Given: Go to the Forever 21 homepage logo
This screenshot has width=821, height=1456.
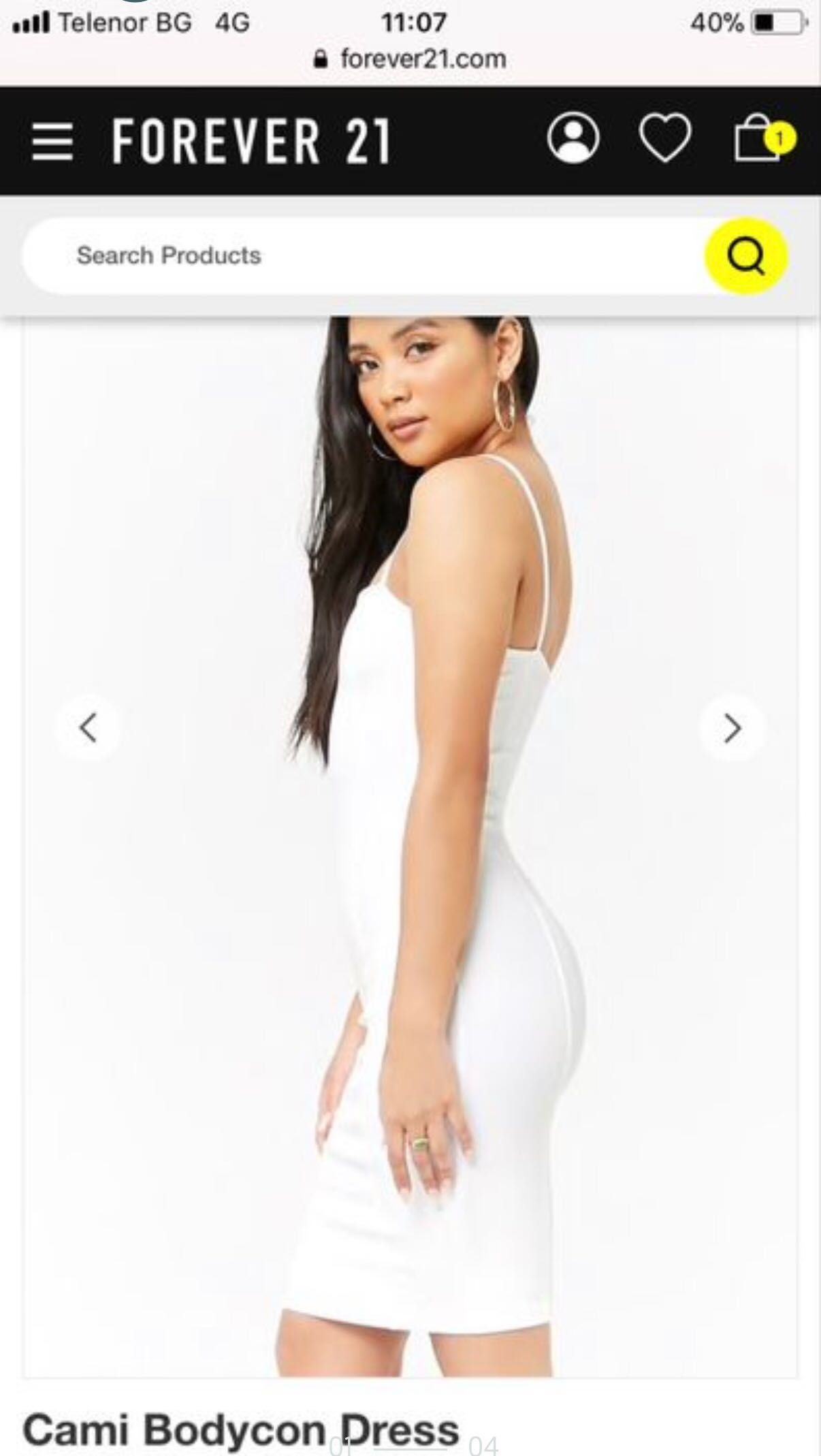Looking at the screenshot, I should coord(251,141).
